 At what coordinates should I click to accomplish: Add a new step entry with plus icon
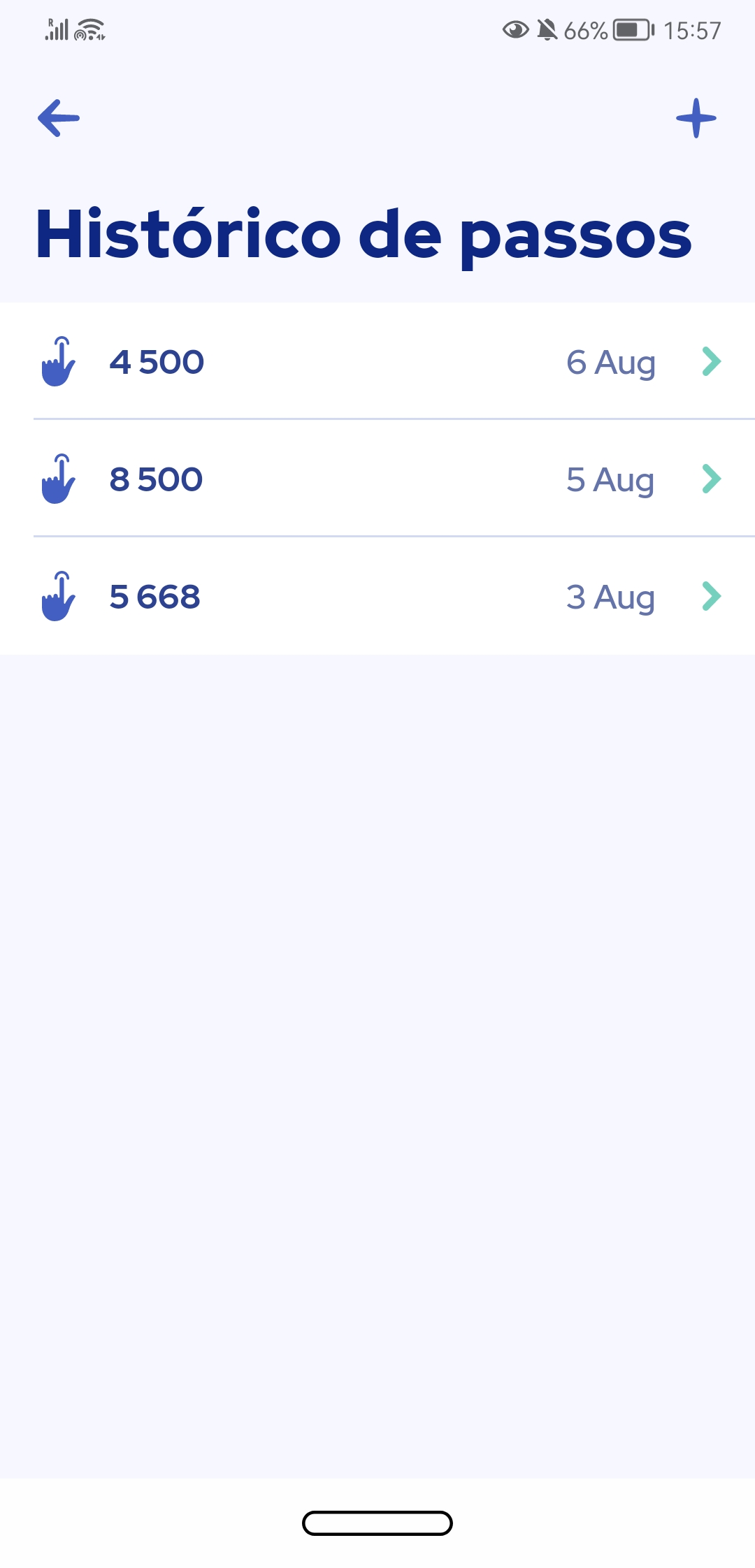[x=696, y=117]
